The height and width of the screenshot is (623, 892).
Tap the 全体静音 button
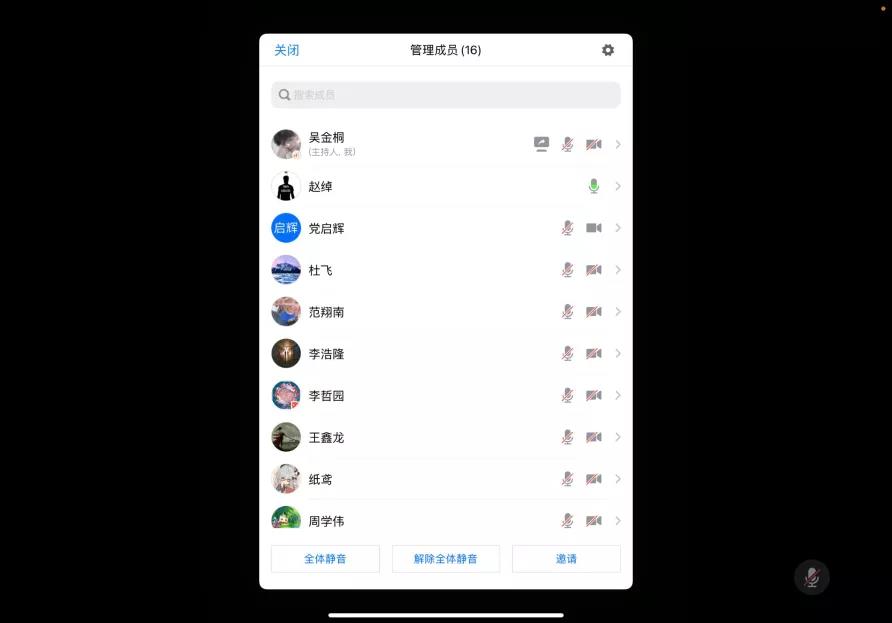(x=325, y=559)
